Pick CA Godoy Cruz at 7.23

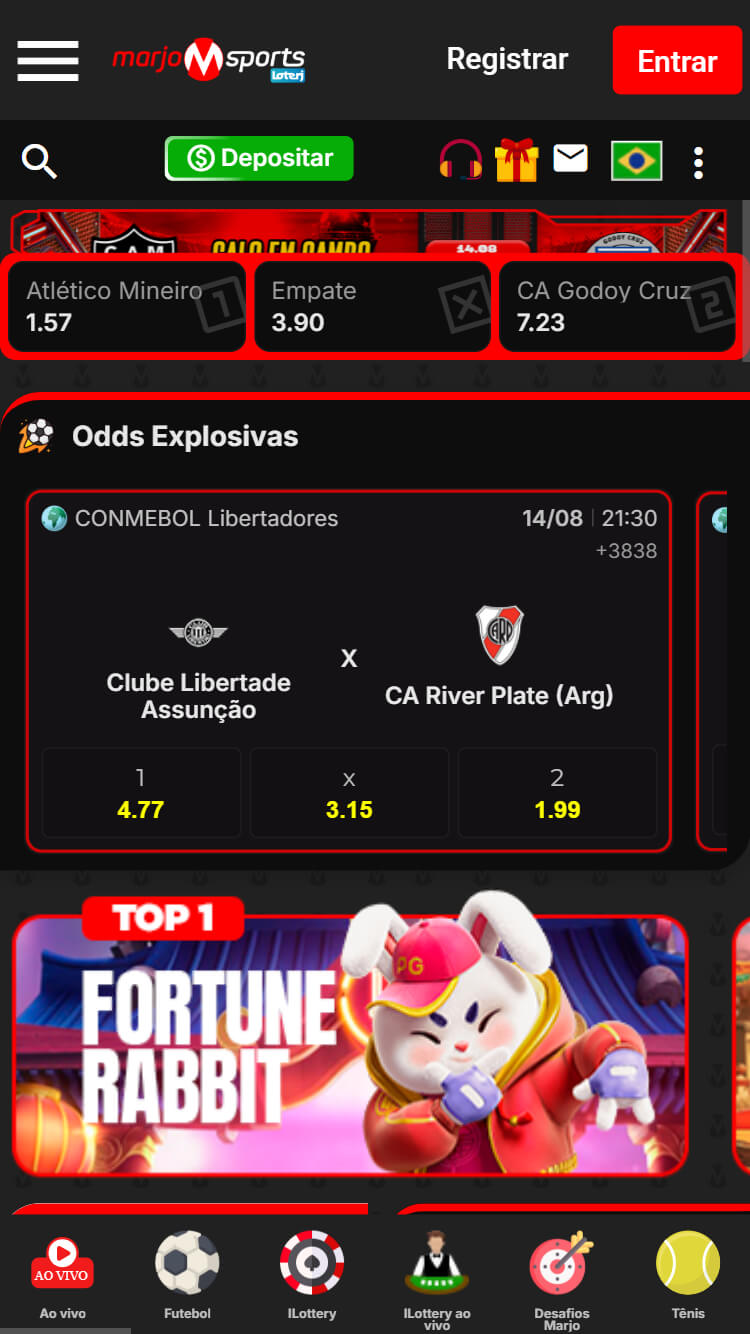[x=617, y=307]
